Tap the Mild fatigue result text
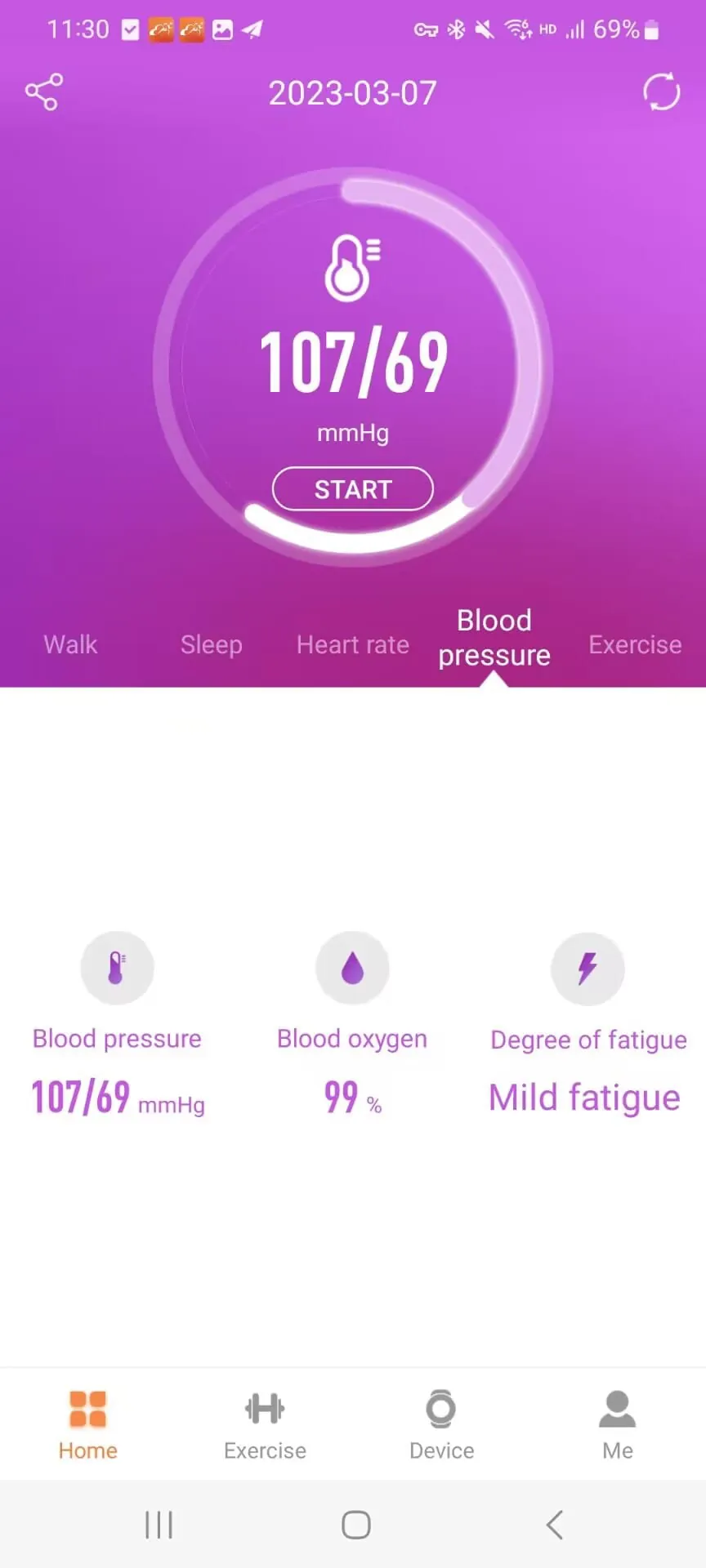Viewport: 706px width, 1568px height. pos(583,1097)
